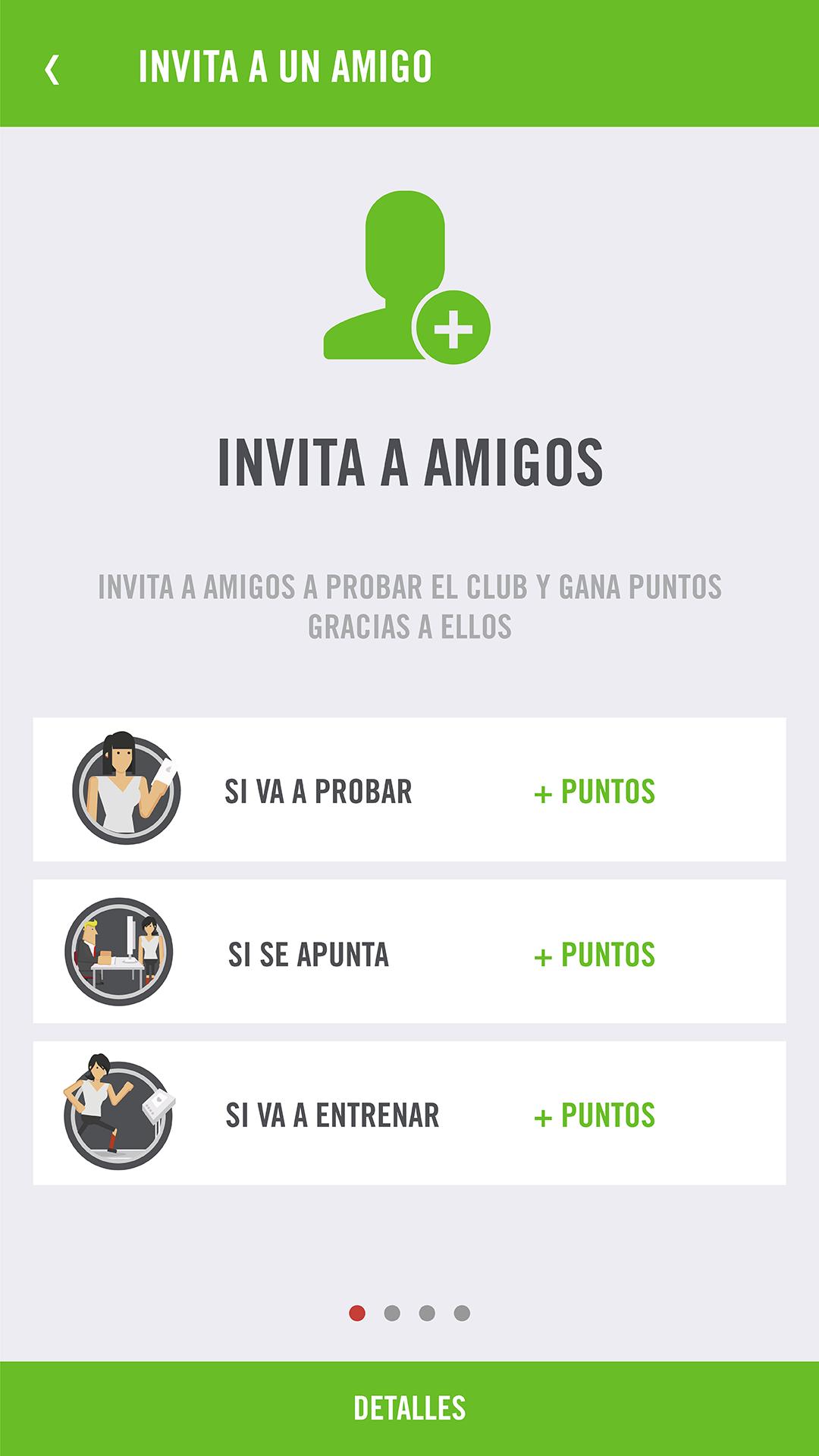Open the Detalles button
This screenshot has width=819, height=1456.
click(409, 1408)
